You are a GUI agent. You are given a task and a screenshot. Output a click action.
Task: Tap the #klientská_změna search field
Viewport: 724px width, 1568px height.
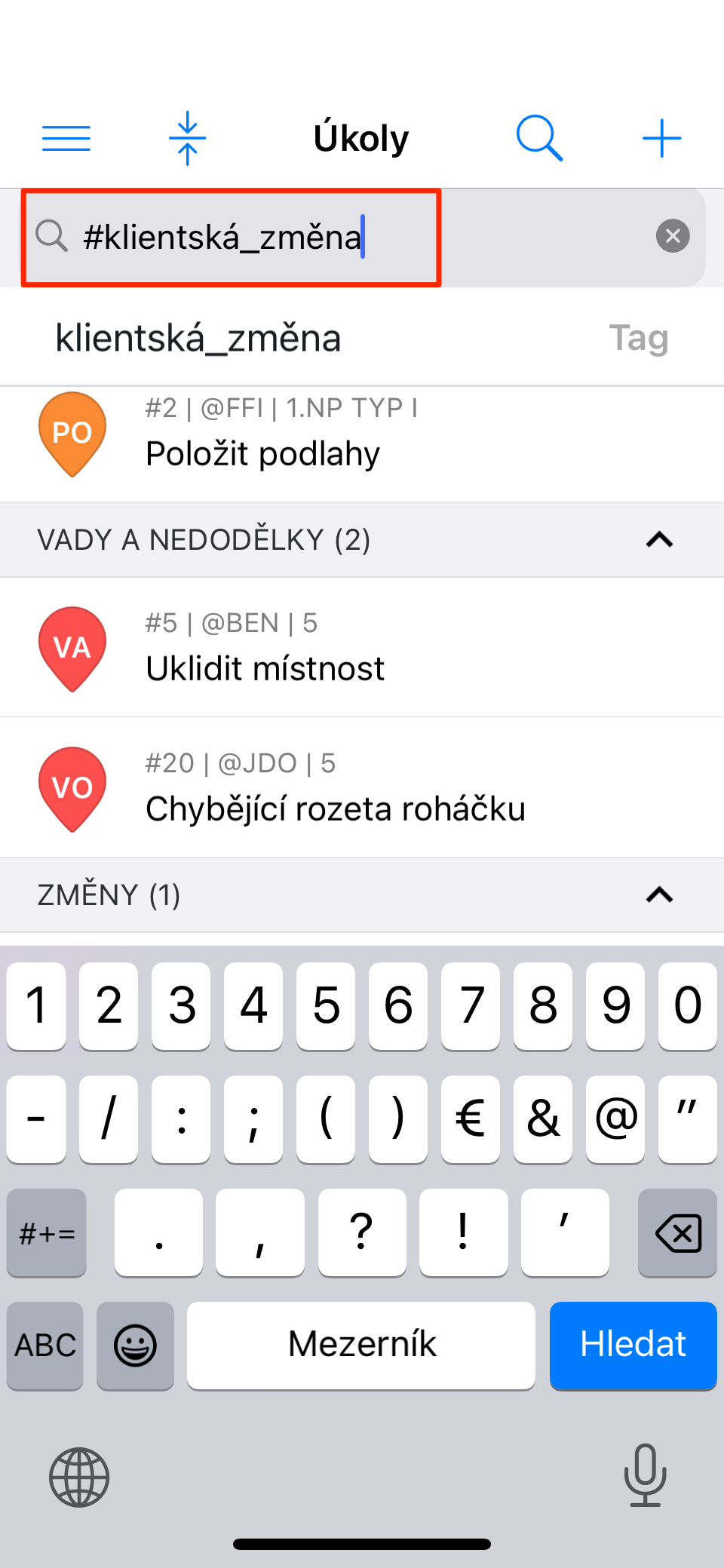[226, 238]
